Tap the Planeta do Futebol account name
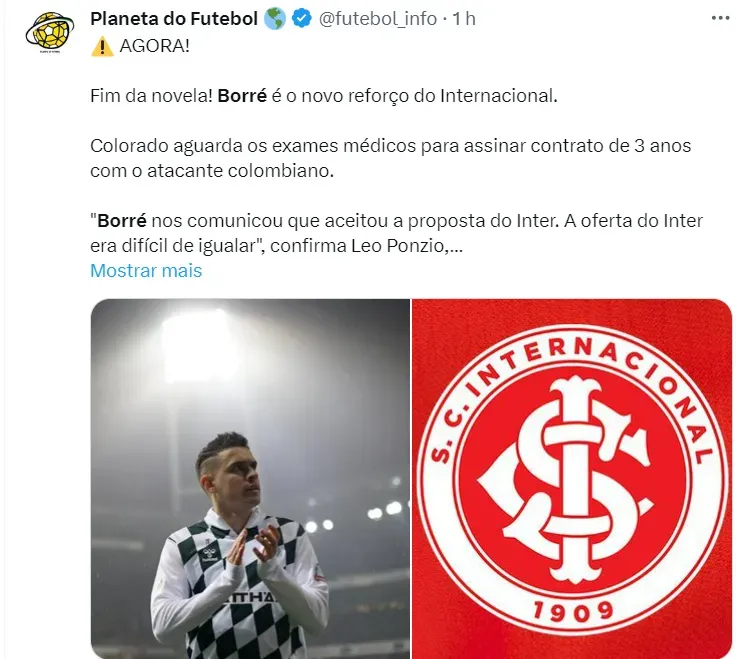 (x=175, y=19)
